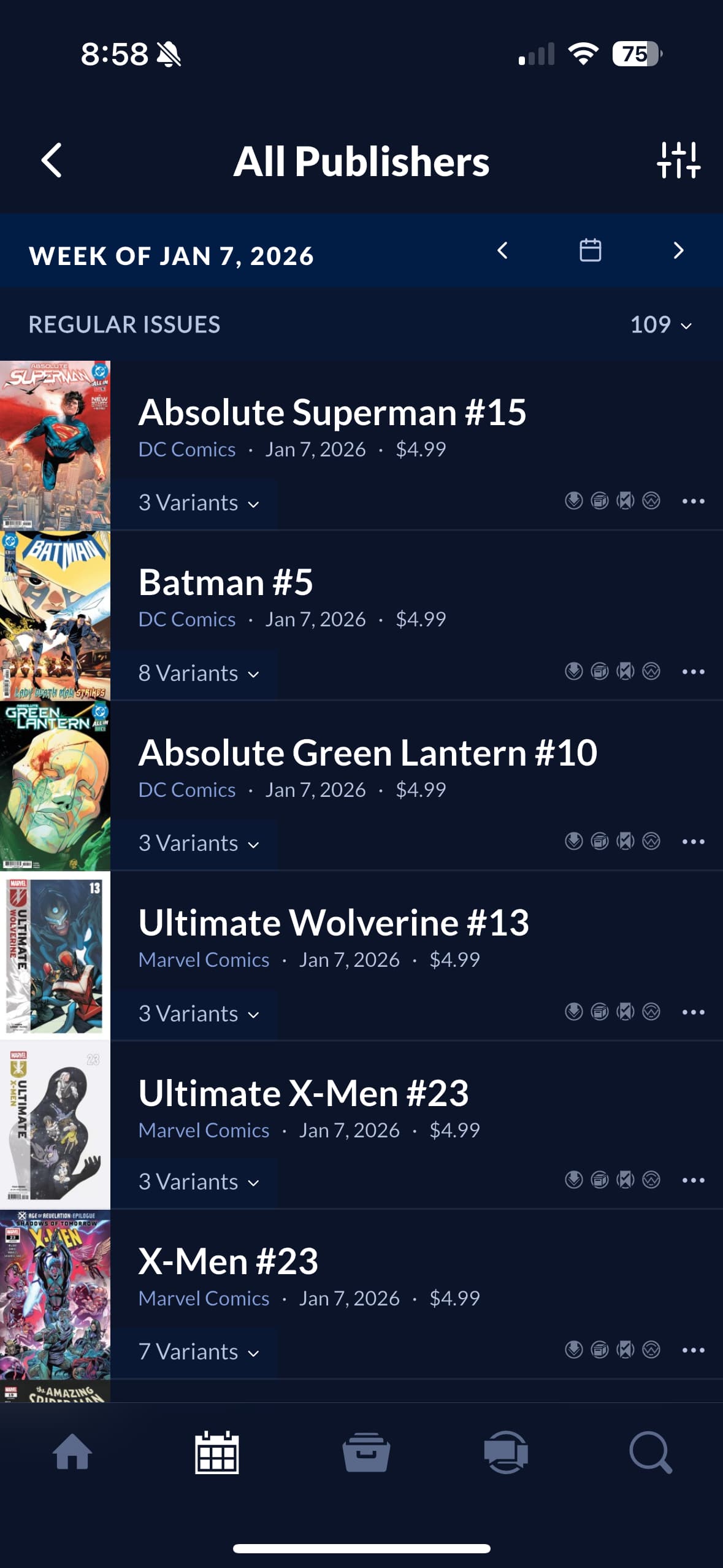Expand 8 Variants under Batman #5
The width and height of the screenshot is (723, 1568).
click(x=199, y=674)
